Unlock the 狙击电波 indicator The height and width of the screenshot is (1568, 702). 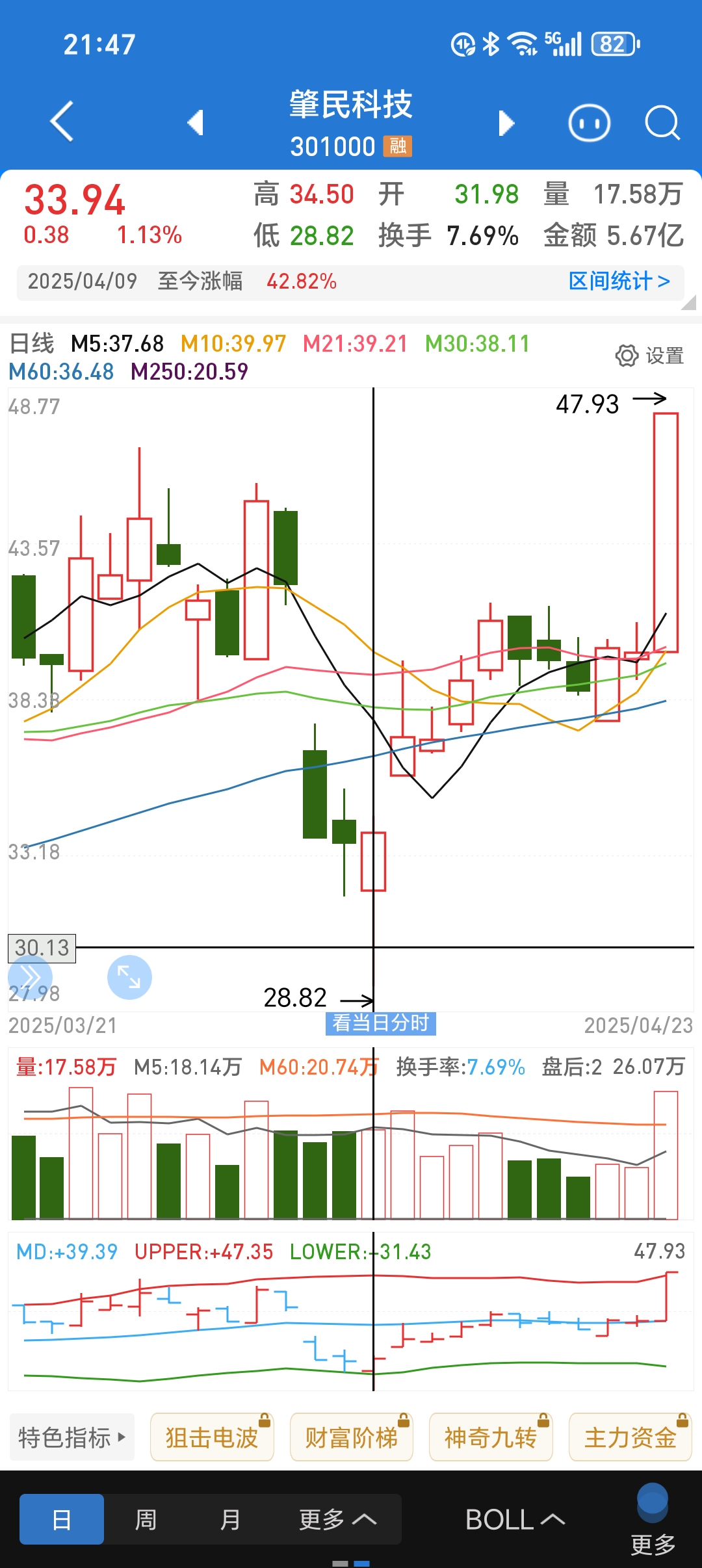tap(212, 1437)
